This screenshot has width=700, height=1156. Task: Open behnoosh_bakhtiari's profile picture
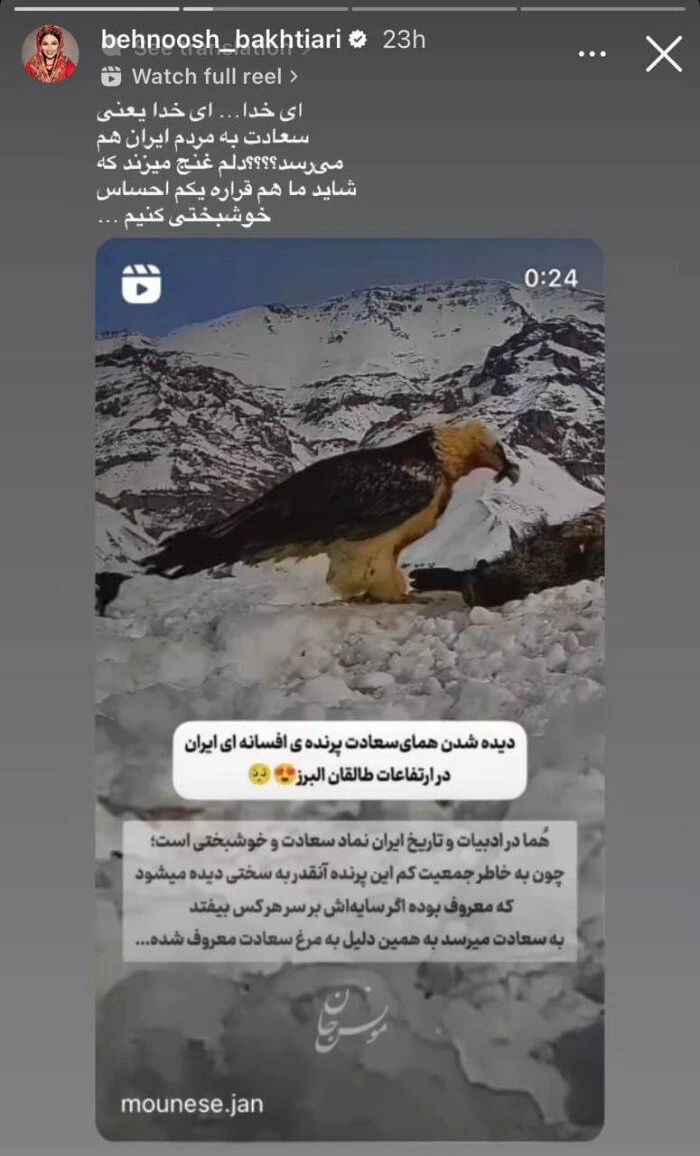point(50,54)
